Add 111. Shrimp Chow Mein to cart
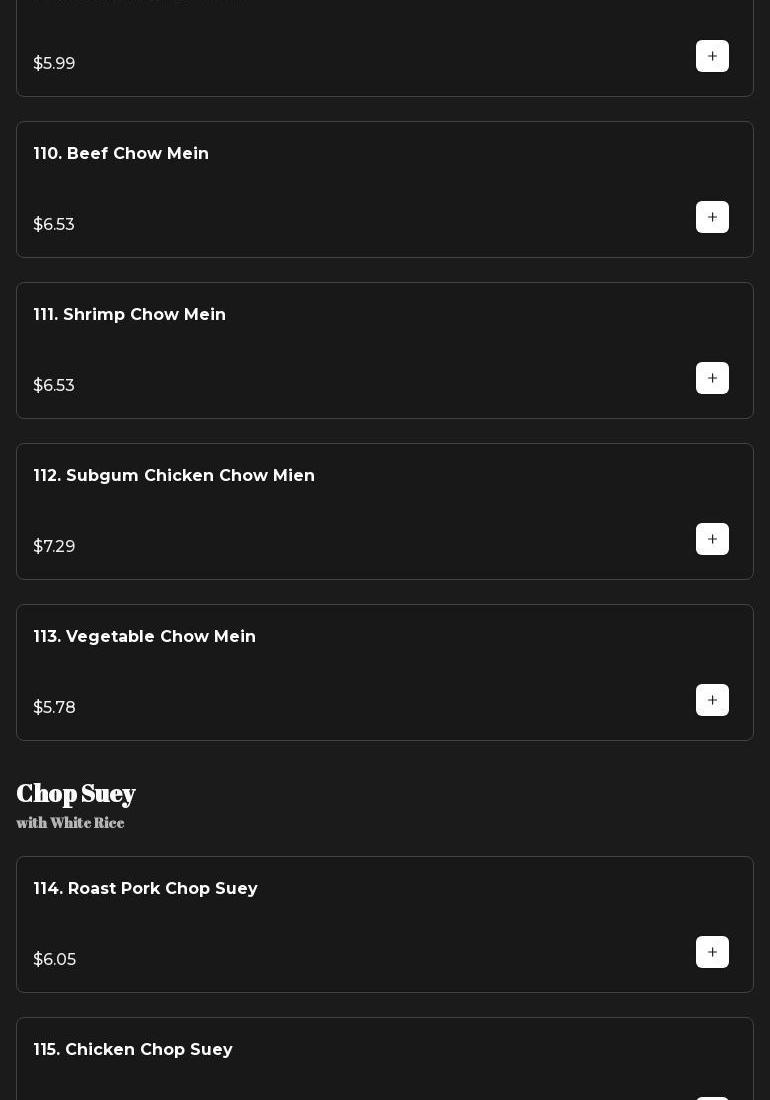 (712, 378)
